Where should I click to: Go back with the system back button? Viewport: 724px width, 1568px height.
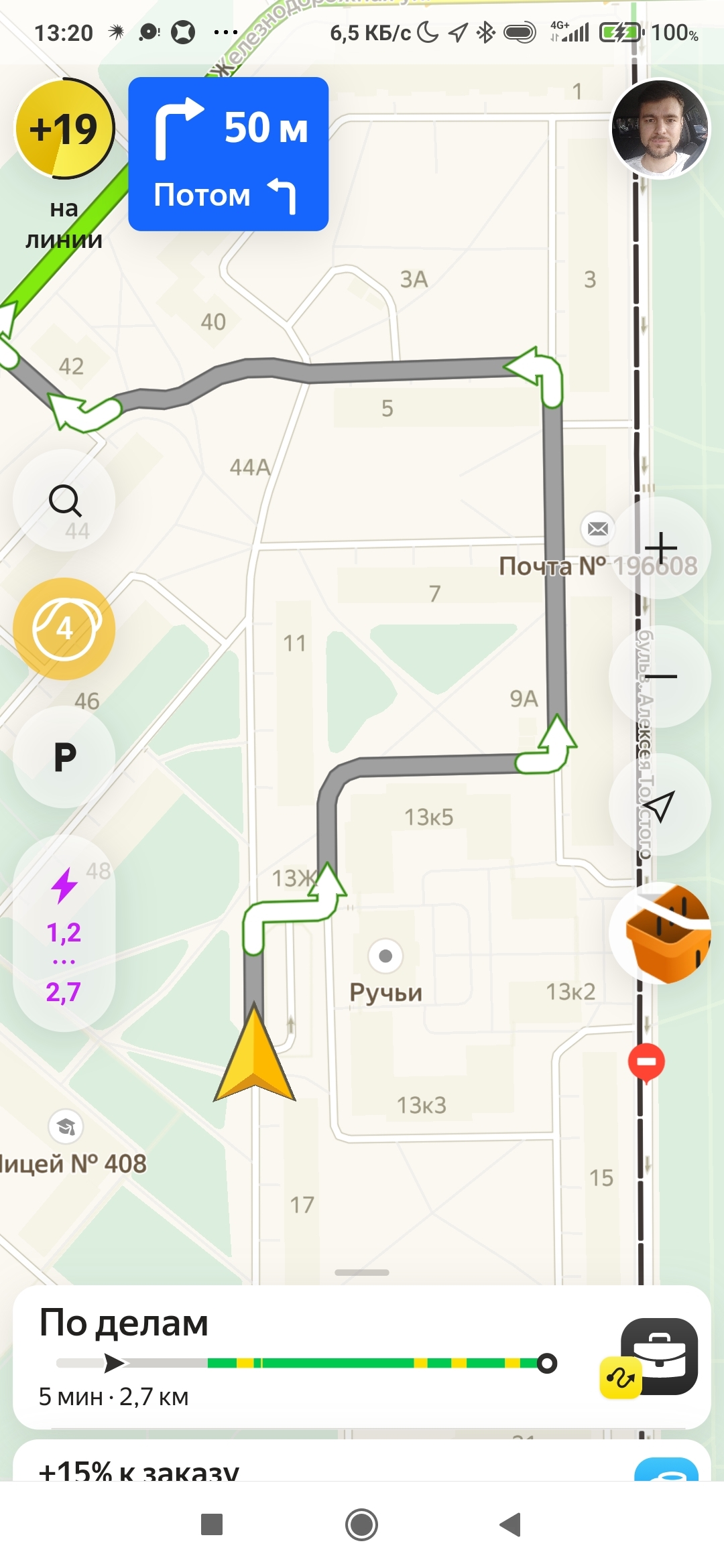click(x=511, y=1524)
